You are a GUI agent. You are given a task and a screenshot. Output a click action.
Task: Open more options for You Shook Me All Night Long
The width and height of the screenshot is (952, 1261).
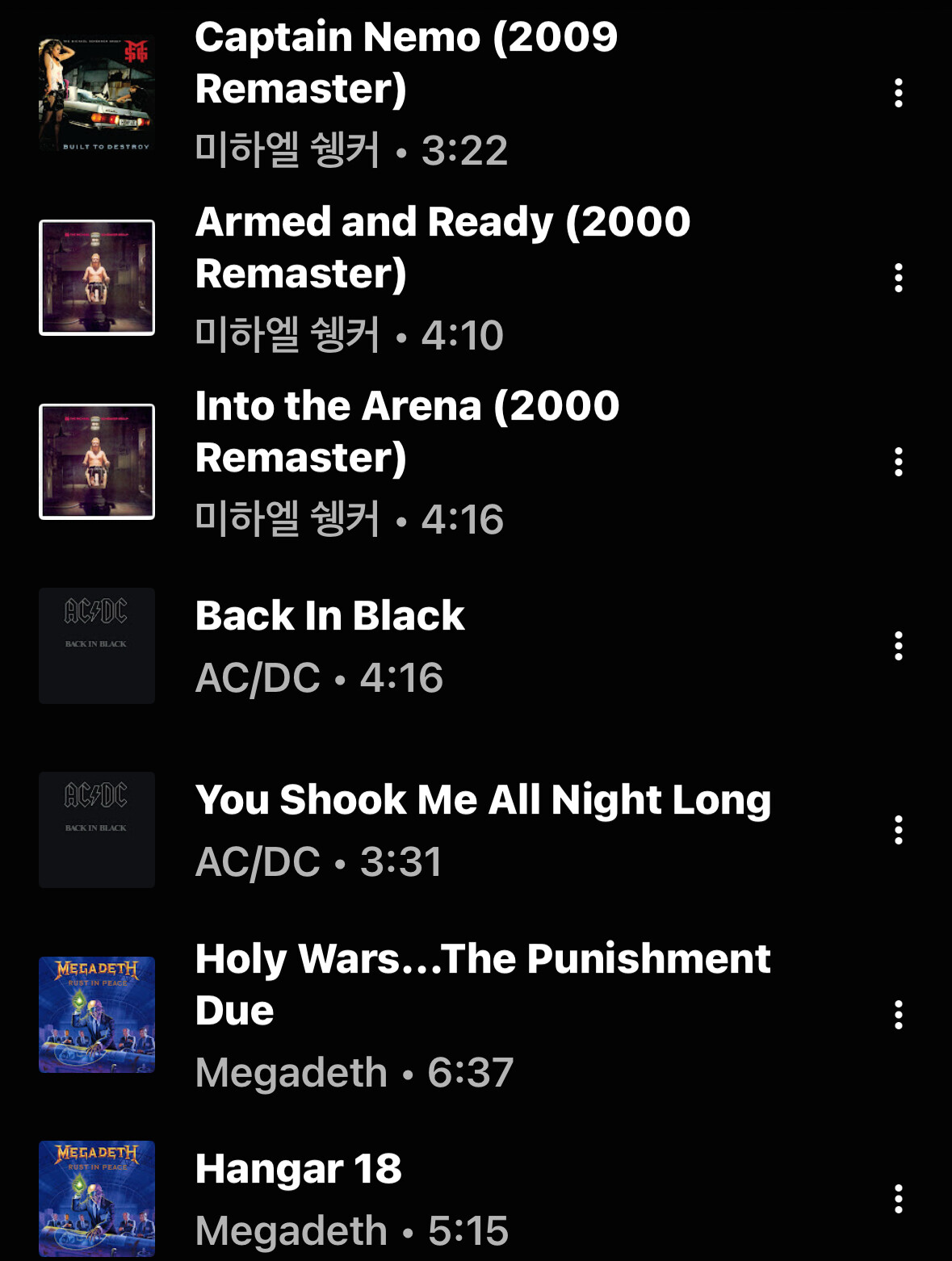point(898,830)
